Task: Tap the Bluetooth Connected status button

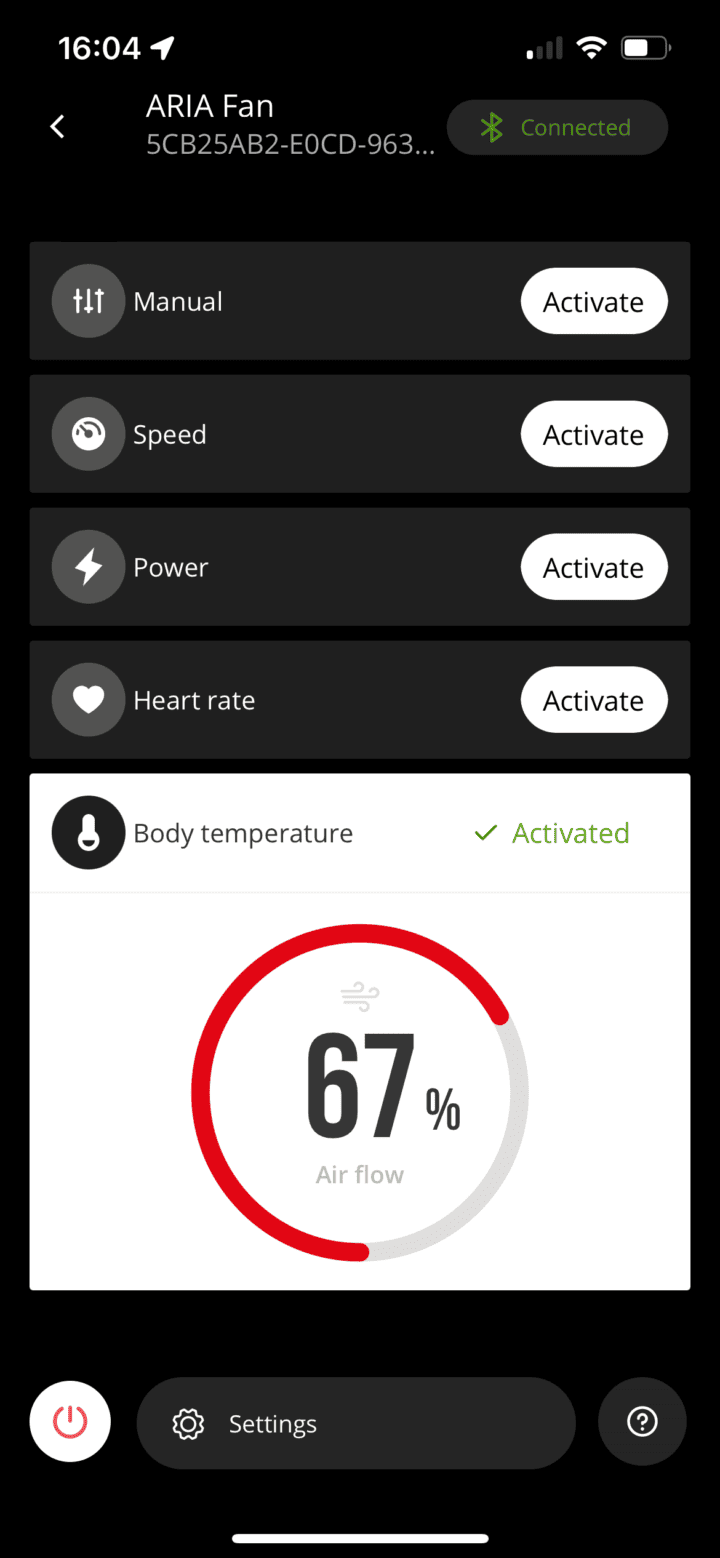Action: point(557,128)
